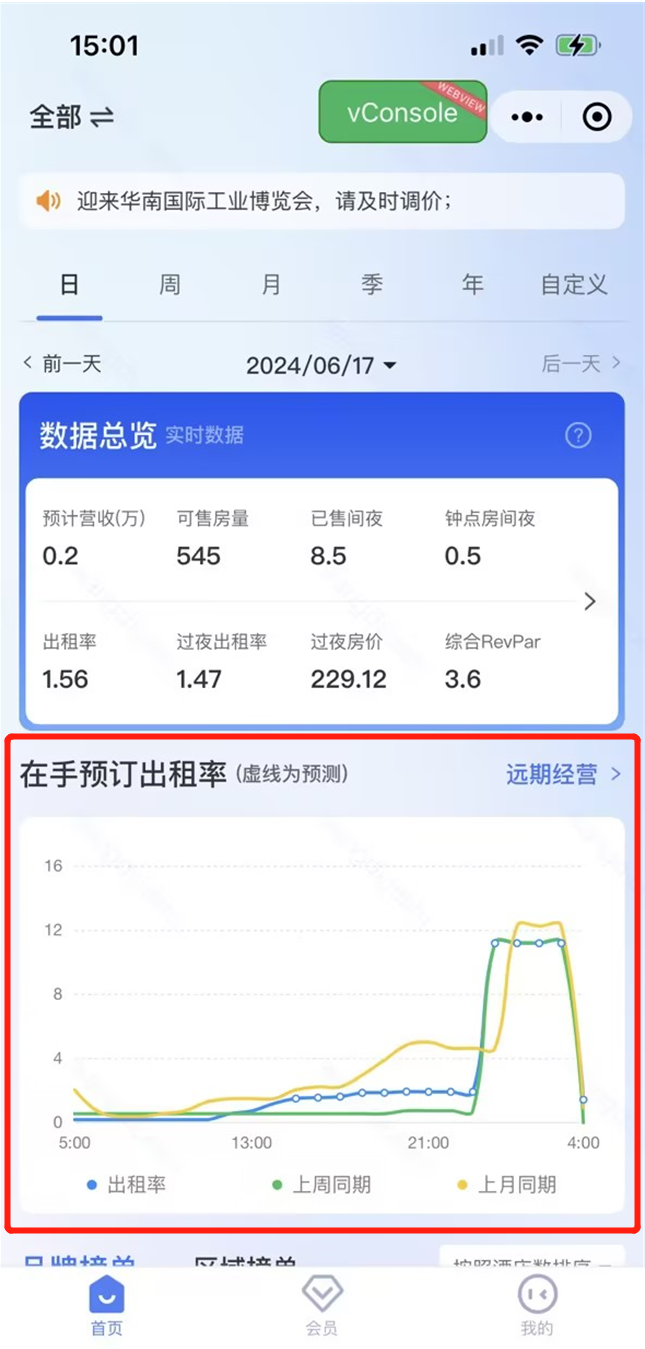Select the 日 period tab

69,285
